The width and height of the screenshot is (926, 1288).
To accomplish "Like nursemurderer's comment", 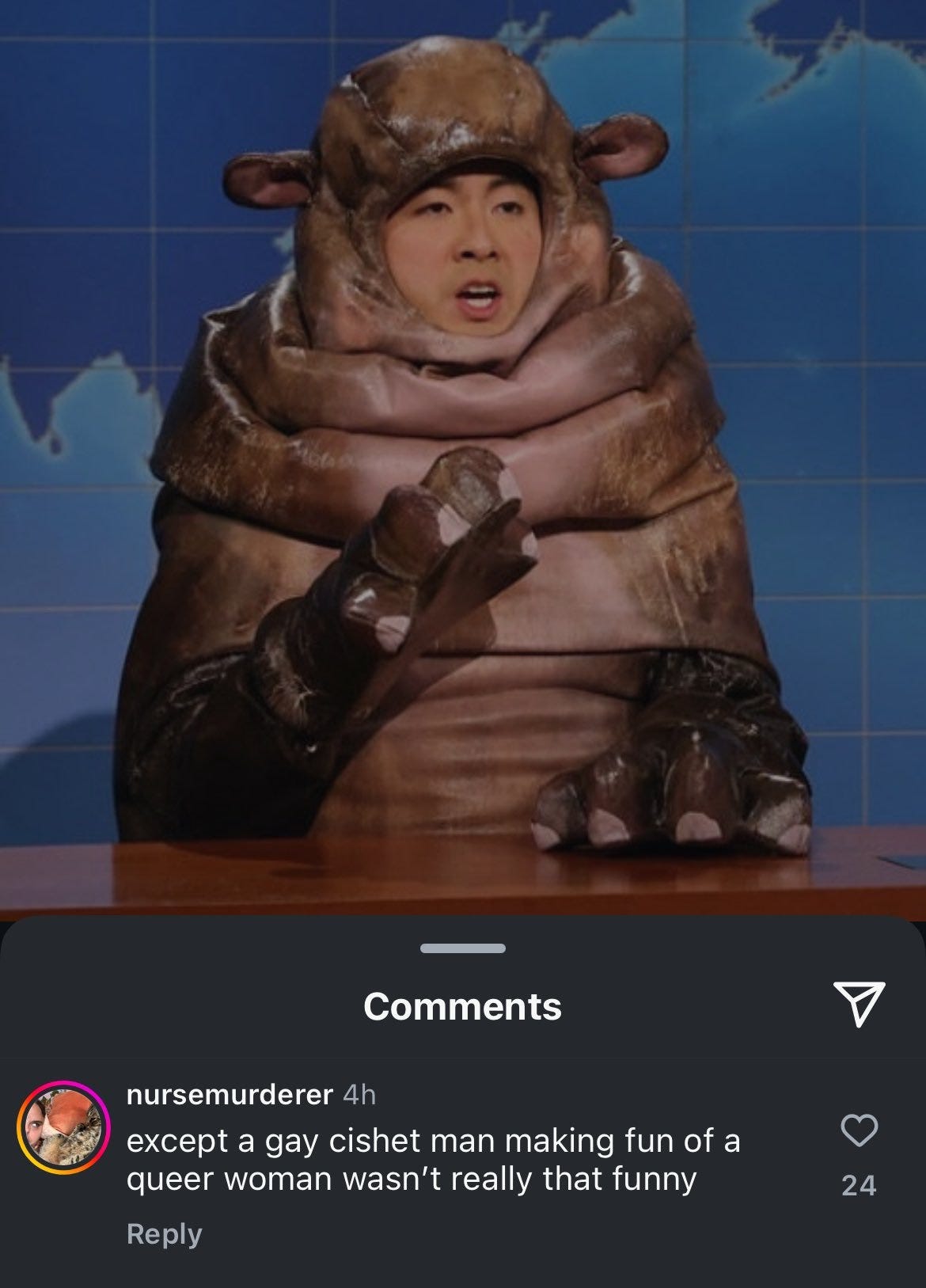I will pos(858,1130).
